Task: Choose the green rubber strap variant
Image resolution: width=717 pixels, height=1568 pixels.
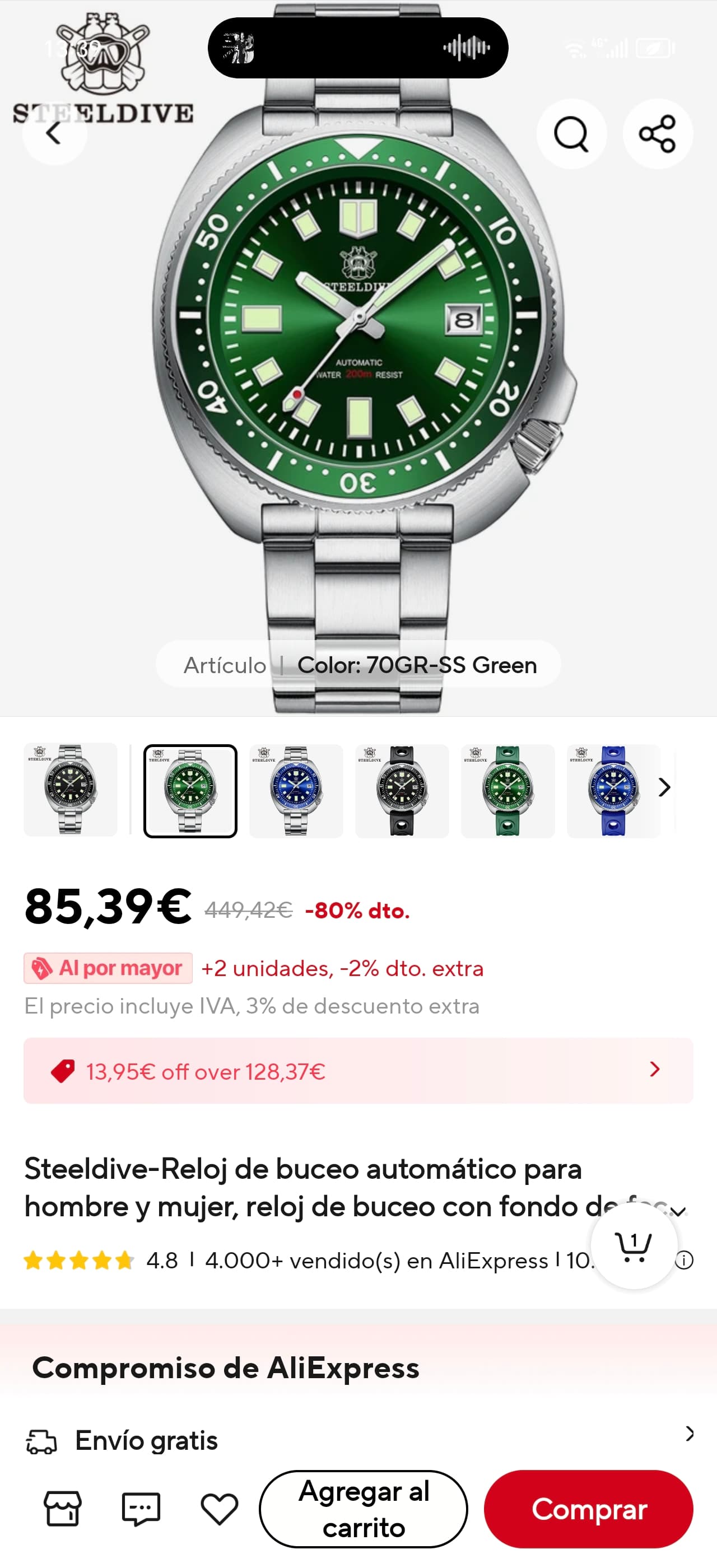Action: pos(508,791)
